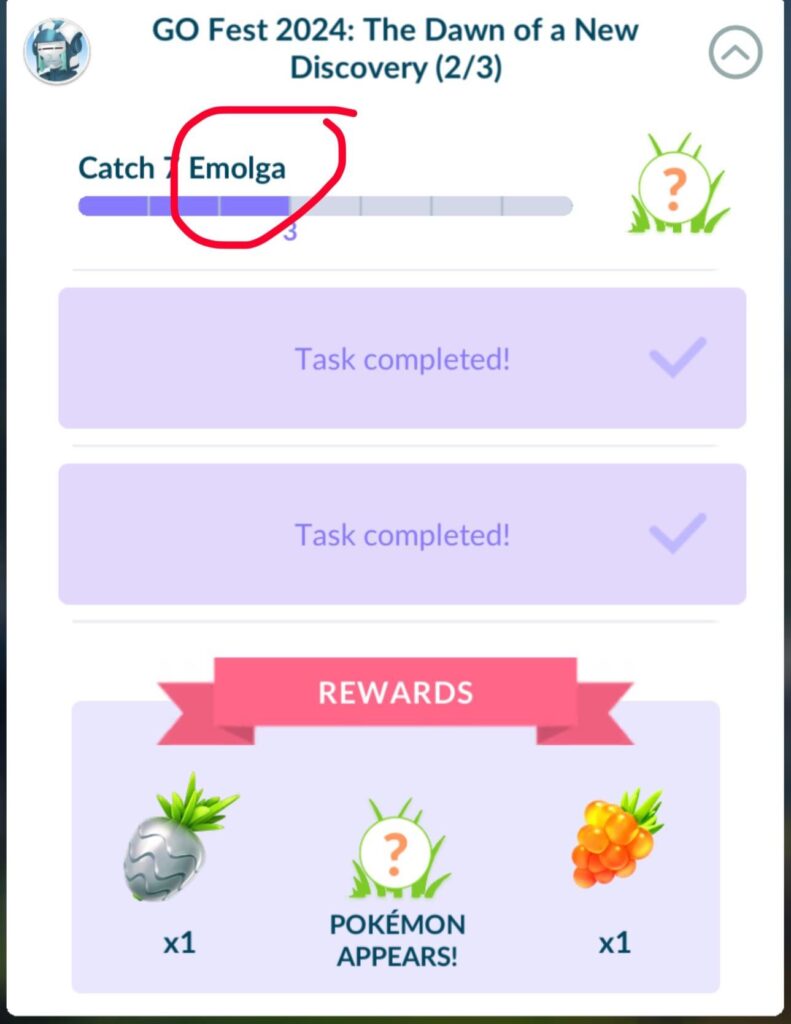Tap the Golden Razz Berry reward
Screen dimensions: 791x1024
(614, 841)
